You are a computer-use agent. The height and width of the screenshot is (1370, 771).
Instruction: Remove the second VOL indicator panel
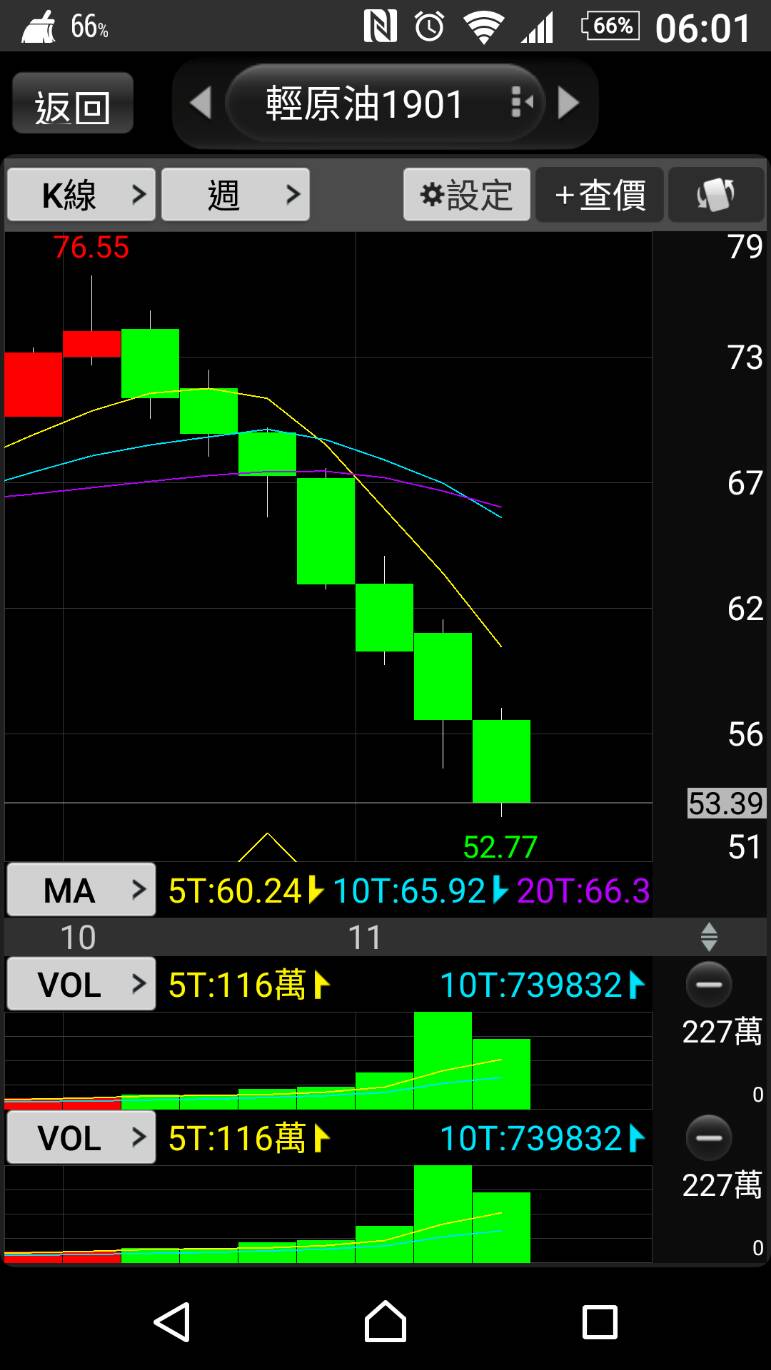[708, 1138]
